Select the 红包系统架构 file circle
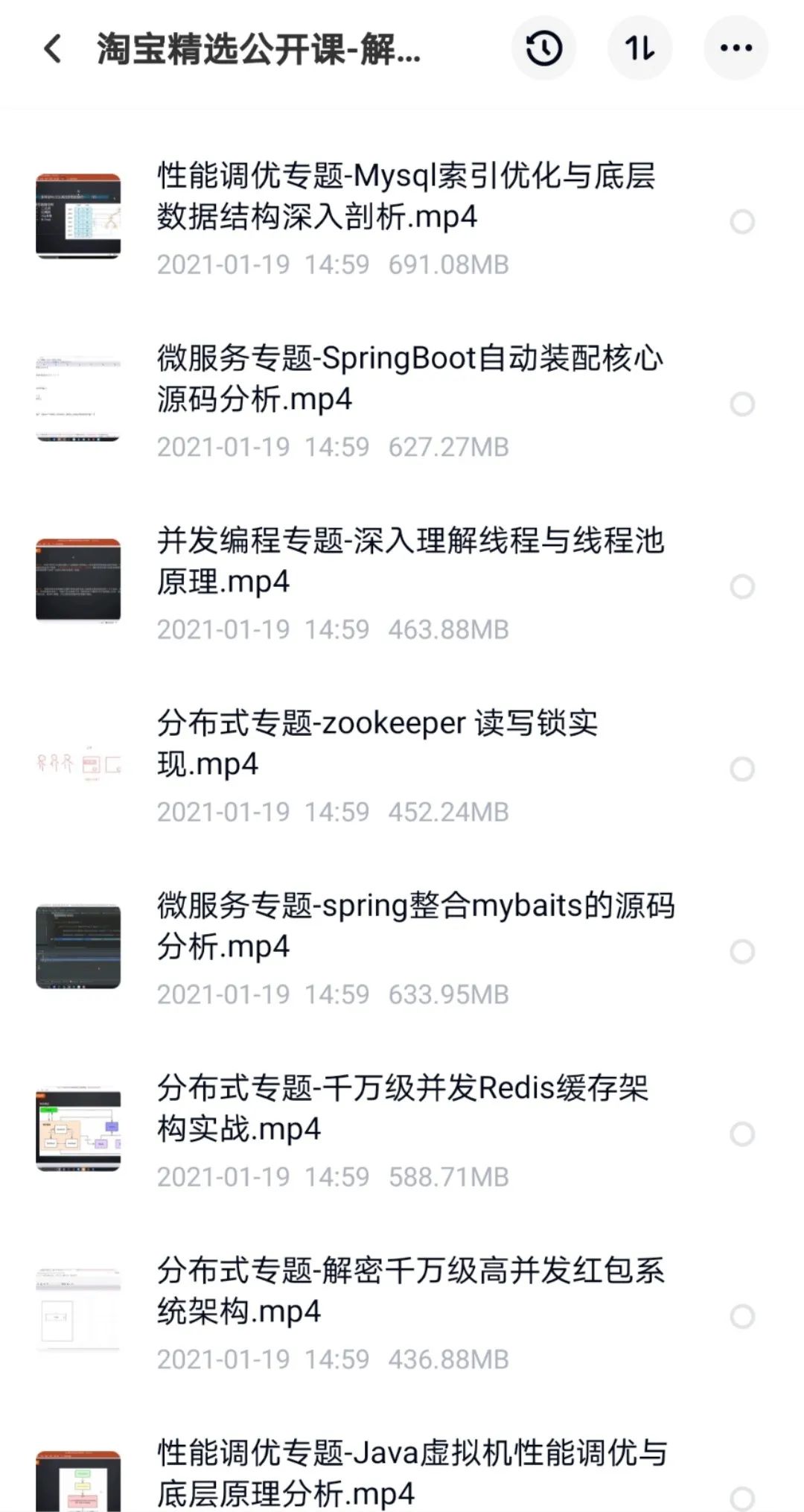This screenshot has width=804, height=1512. (742, 1317)
